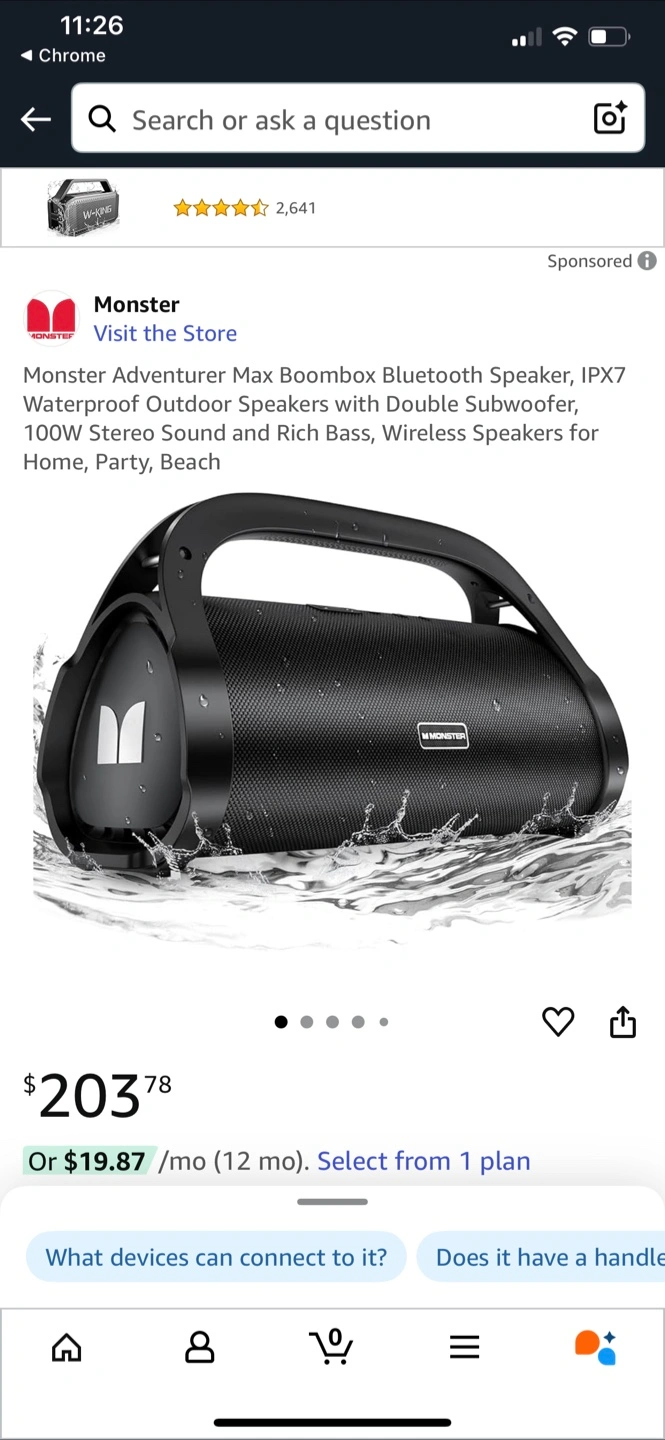
Task: Go to the Home tab
Action: coord(67,1347)
